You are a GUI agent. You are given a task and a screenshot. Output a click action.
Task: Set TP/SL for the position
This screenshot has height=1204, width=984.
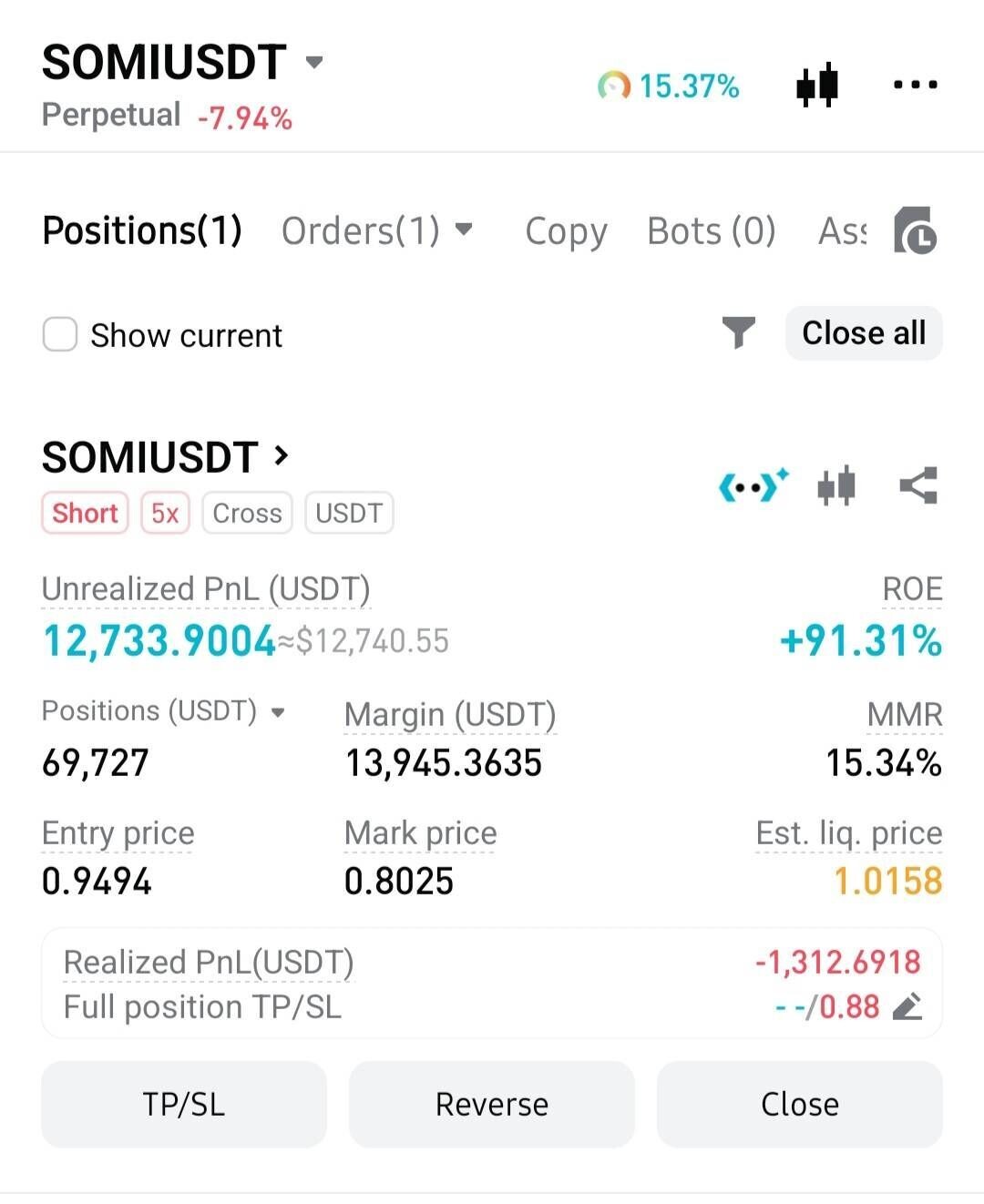184,1104
